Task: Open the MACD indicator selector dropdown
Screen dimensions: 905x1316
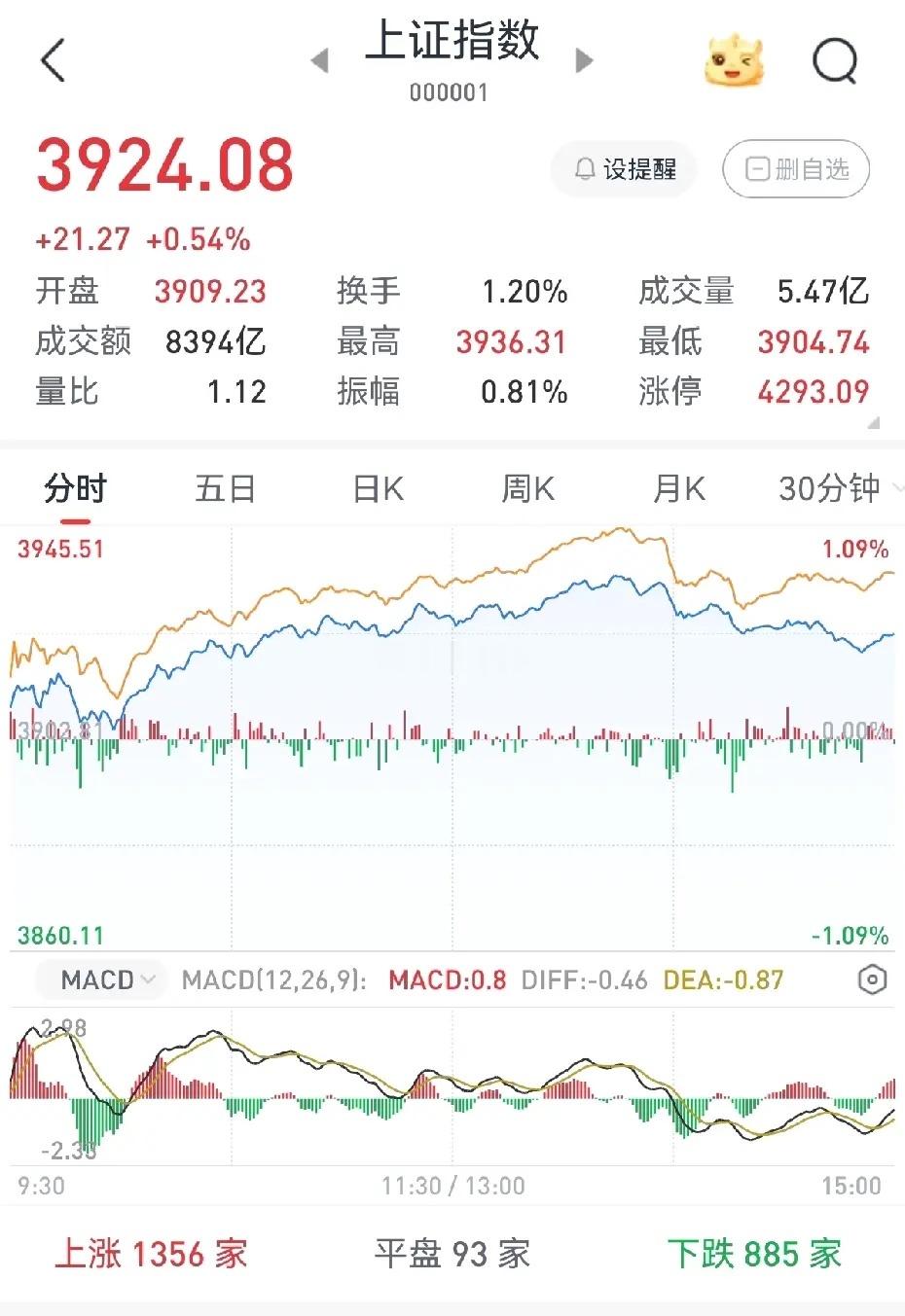Action: (100, 979)
